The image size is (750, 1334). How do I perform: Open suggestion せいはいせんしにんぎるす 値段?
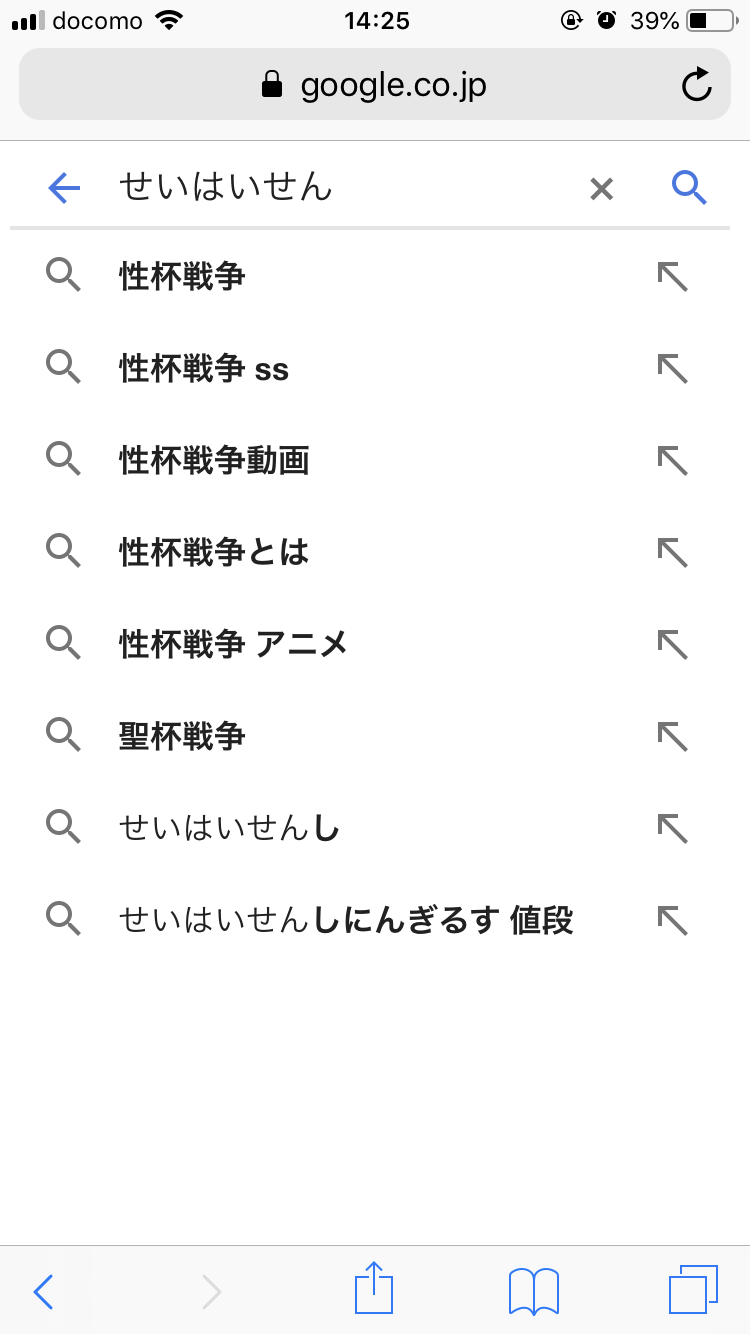click(345, 919)
